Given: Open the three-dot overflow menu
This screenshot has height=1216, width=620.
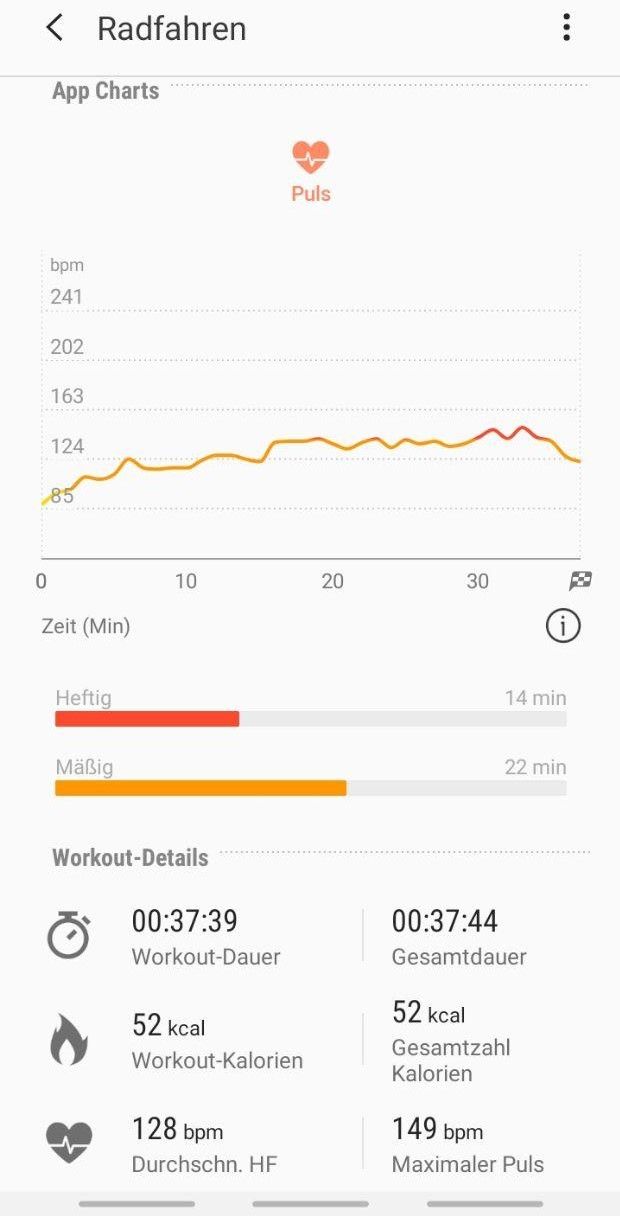Looking at the screenshot, I should pyautogui.click(x=566, y=28).
